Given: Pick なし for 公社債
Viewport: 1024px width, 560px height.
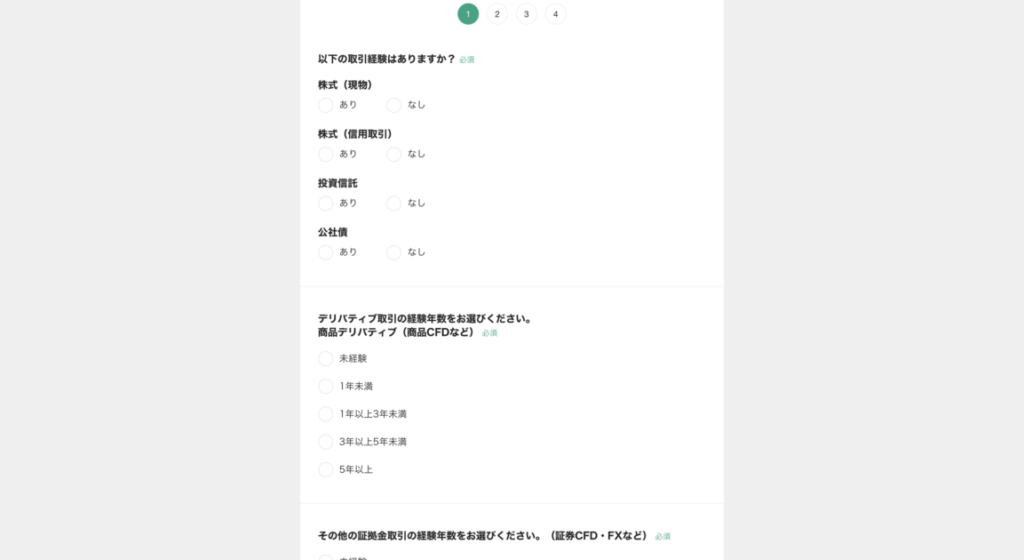Looking at the screenshot, I should pyautogui.click(x=394, y=252).
